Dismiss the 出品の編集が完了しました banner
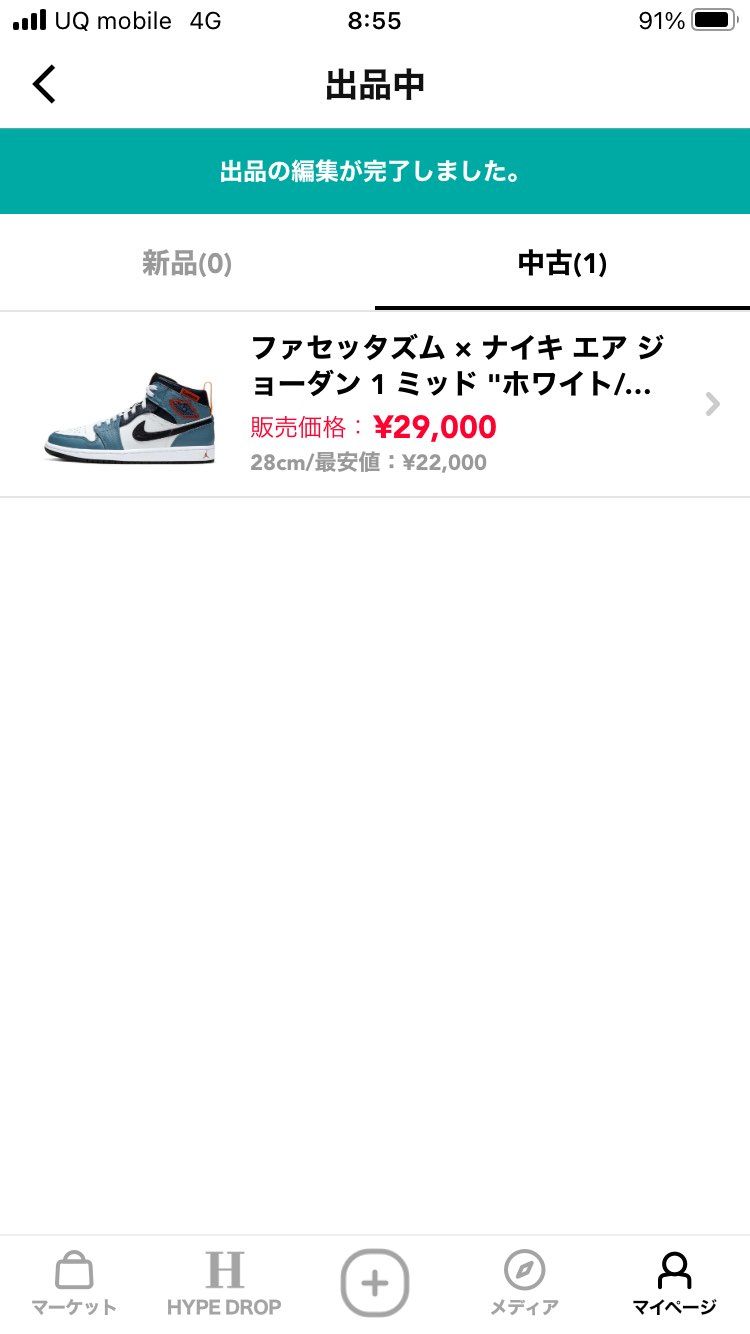Viewport: 750px width, 1334px height. (375, 171)
